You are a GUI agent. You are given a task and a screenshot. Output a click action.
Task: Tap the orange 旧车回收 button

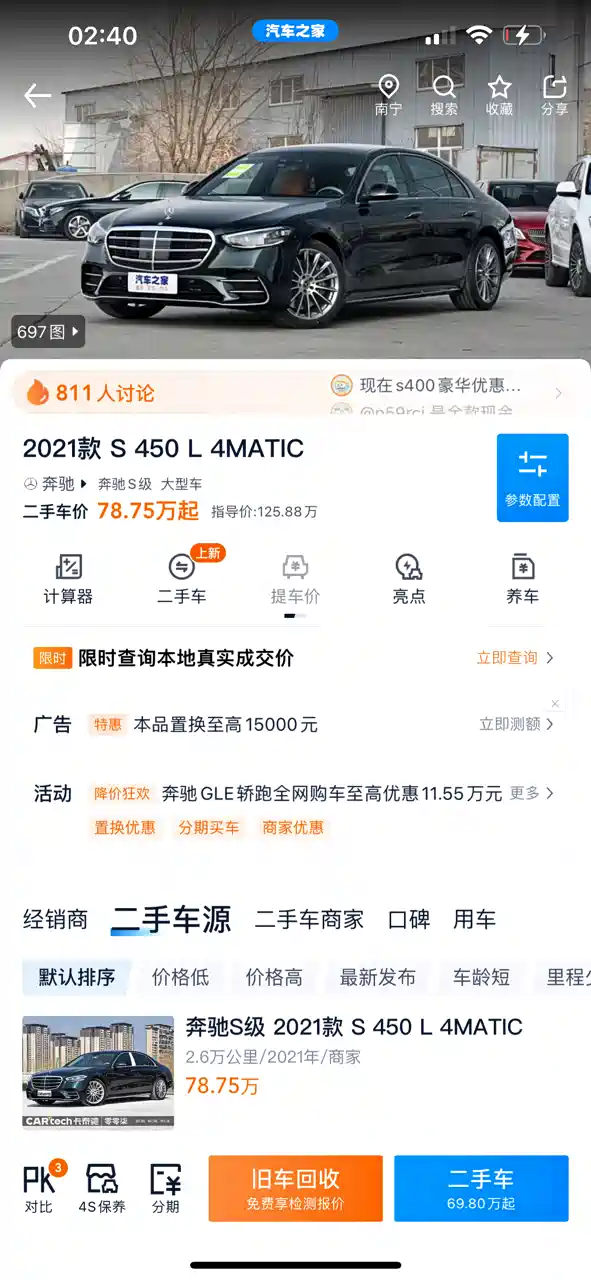click(x=295, y=1188)
